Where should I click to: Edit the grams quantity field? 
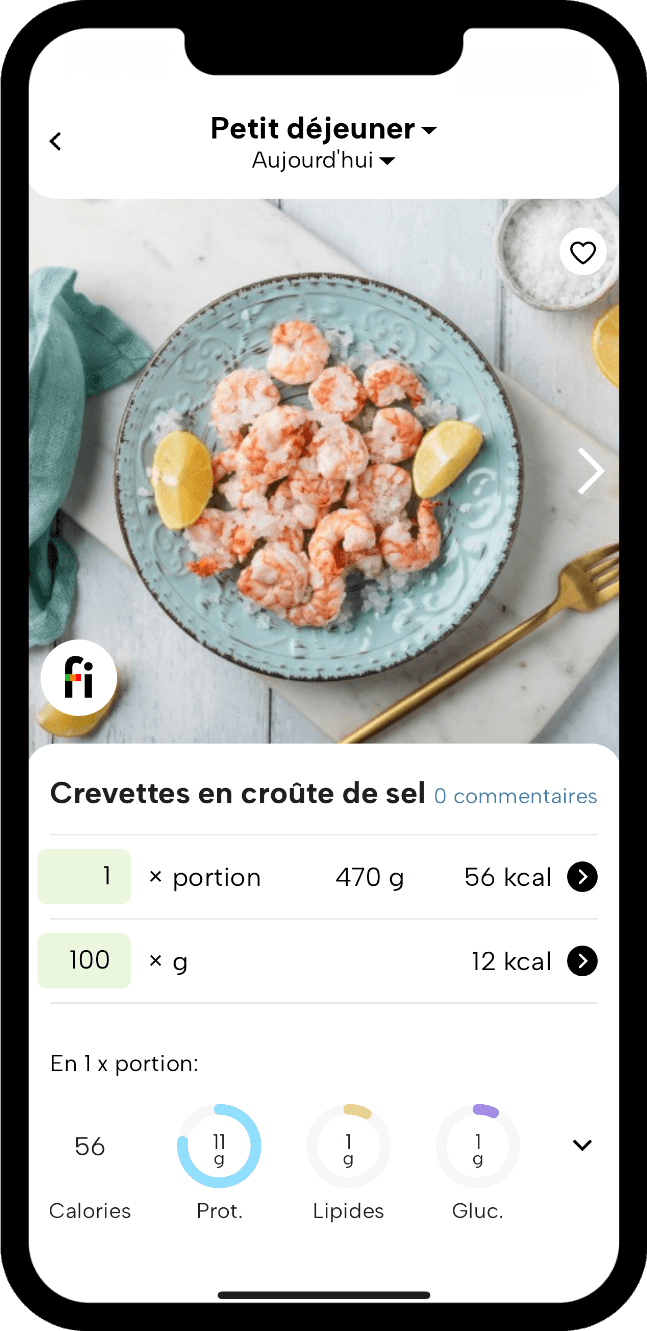point(85,961)
